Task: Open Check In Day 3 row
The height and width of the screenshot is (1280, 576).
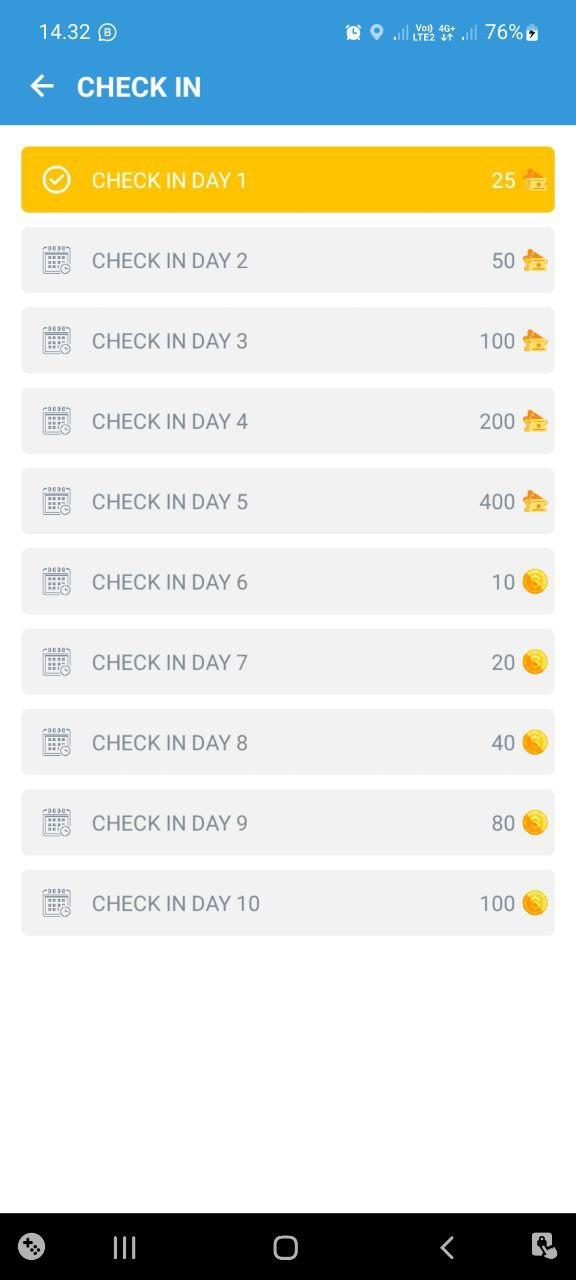Action: click(x=288, y=340)
